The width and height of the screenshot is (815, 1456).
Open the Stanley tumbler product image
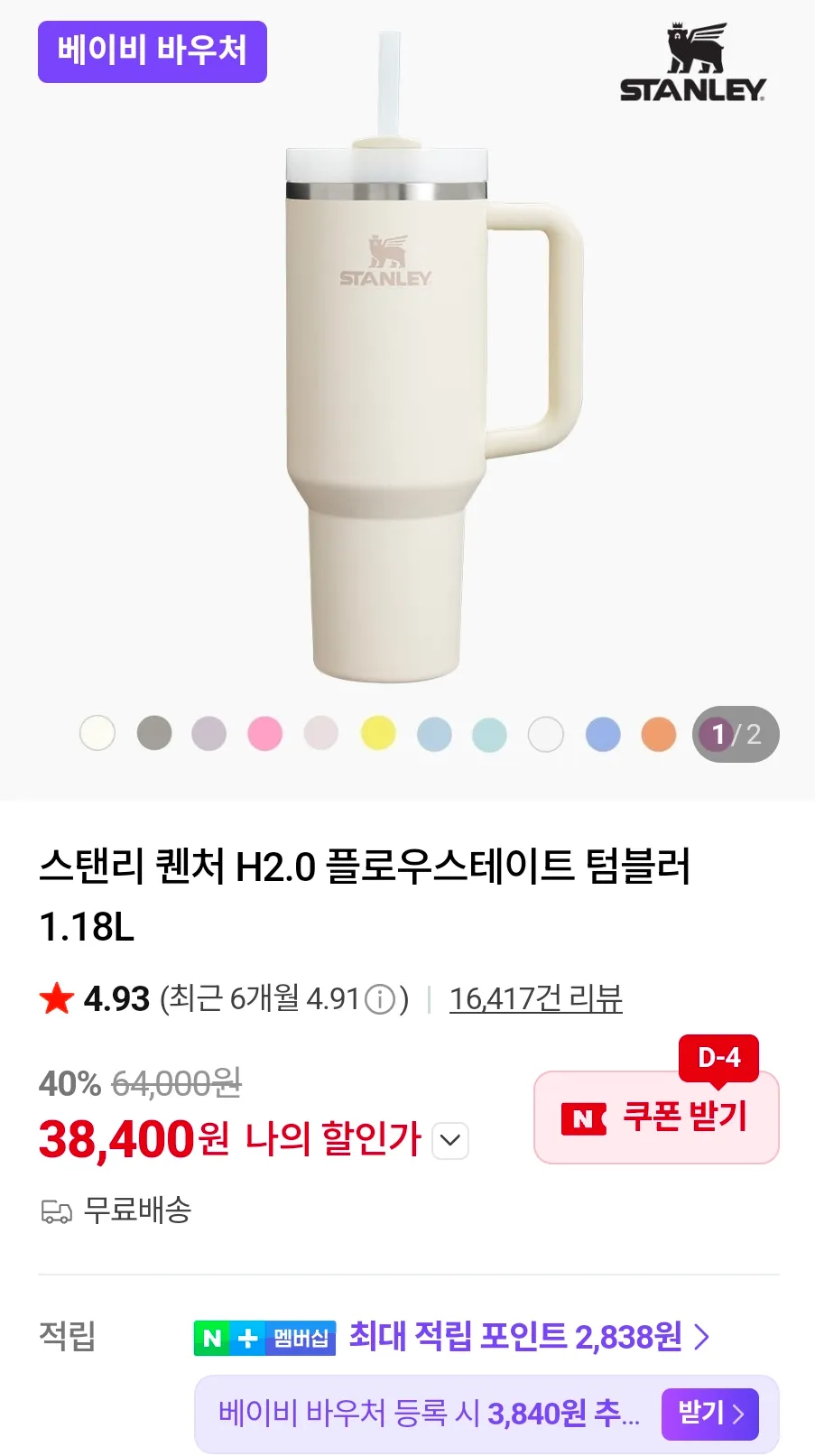[406, 379]
